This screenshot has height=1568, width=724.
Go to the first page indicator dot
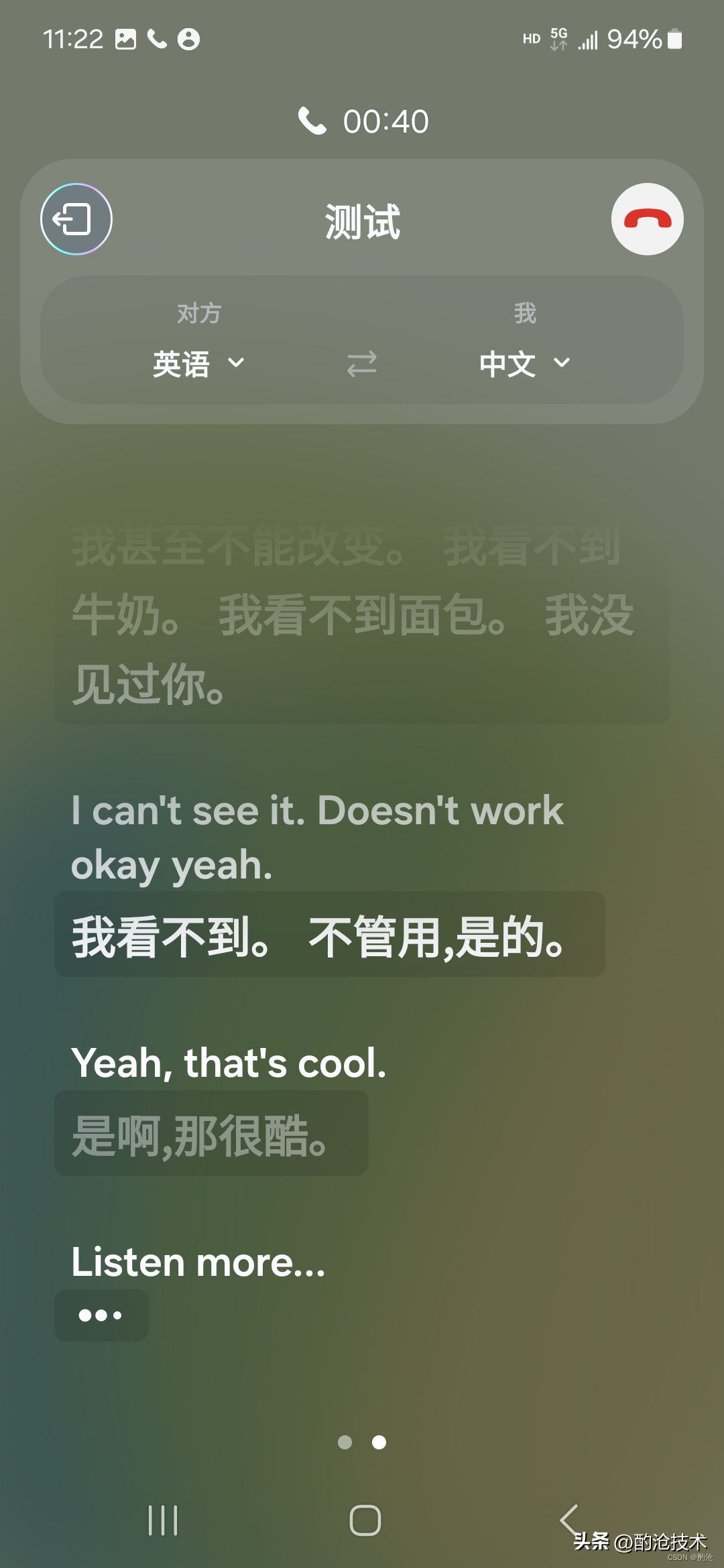[345, 1442]
